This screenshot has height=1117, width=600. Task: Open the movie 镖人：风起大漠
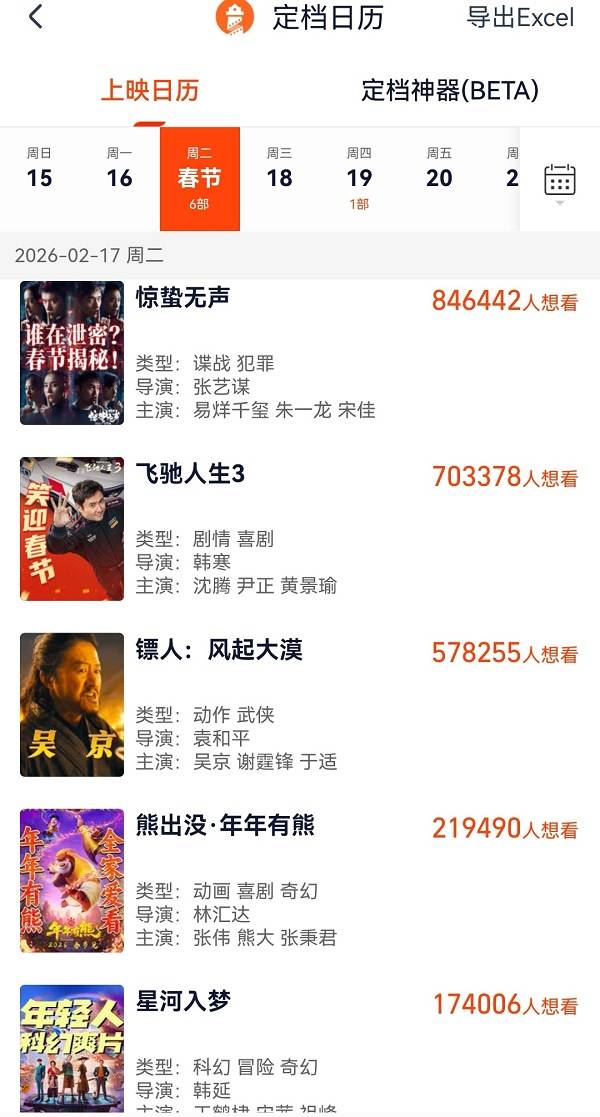219,650
